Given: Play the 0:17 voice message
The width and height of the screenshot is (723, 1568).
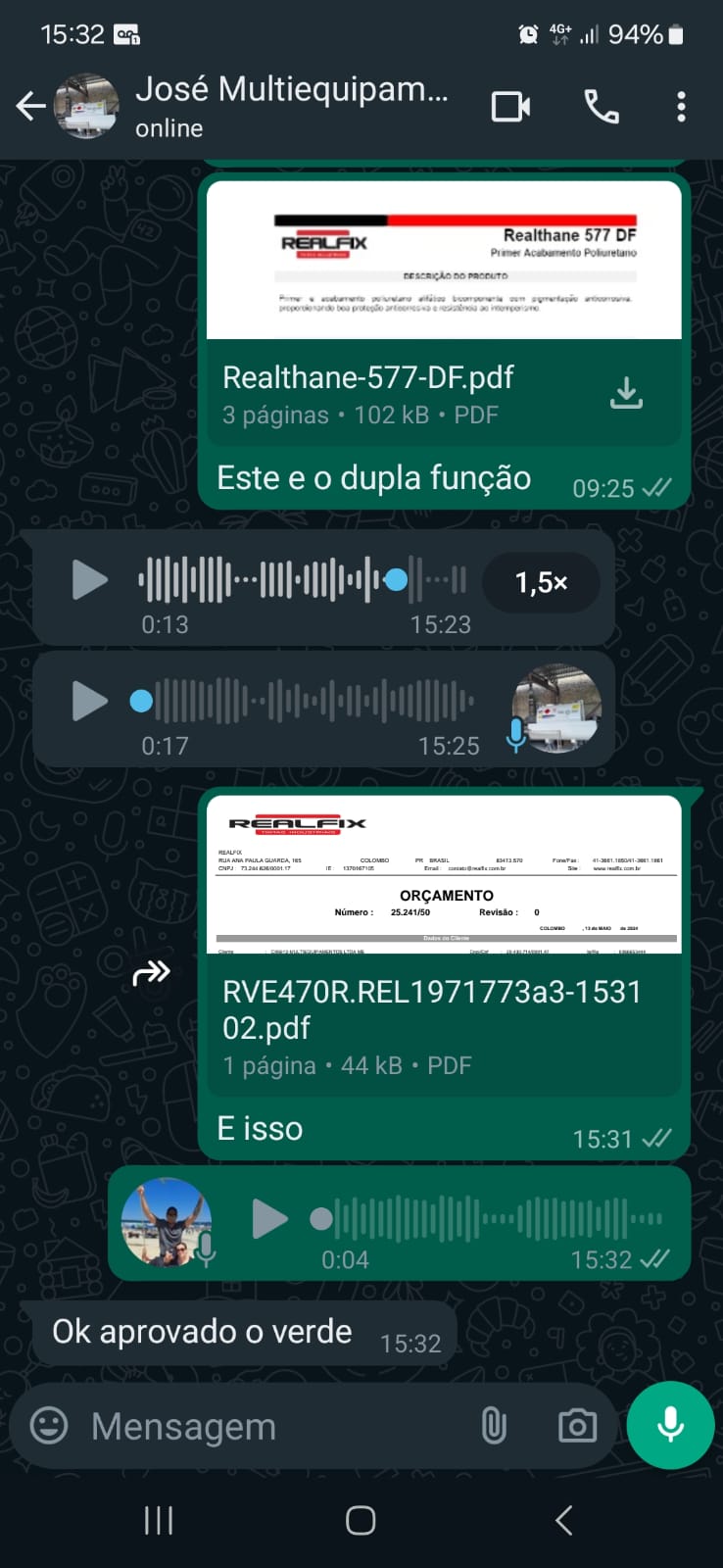Looking at the screenshot, I should [x=90, y=701].
